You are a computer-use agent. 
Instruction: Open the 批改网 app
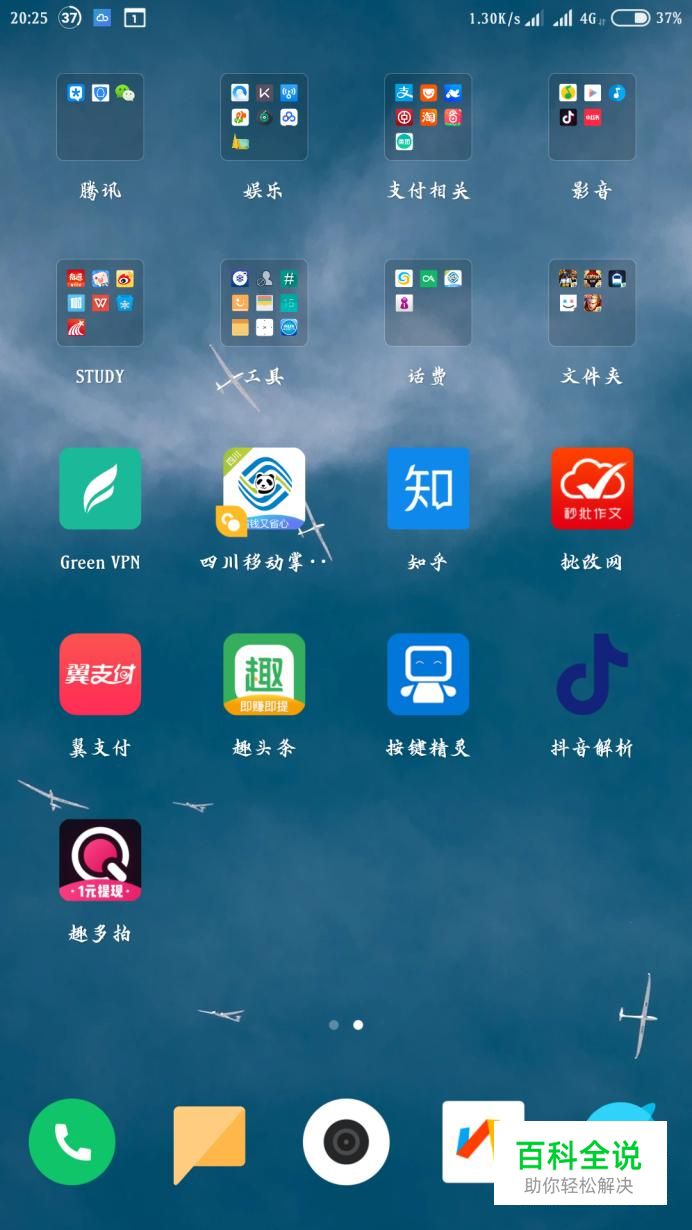(x=592, y=489)
